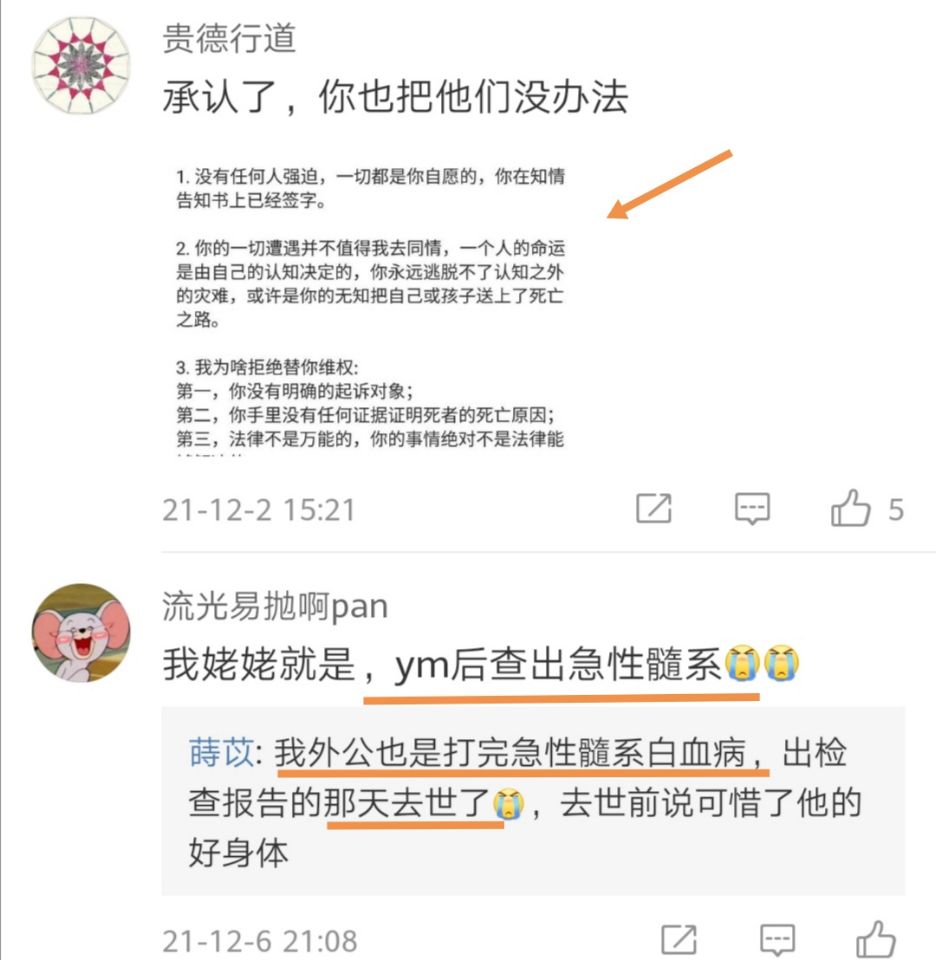Like 贵德行道's comment with 5 likes
936x960 pixels.
click(852, 509)
